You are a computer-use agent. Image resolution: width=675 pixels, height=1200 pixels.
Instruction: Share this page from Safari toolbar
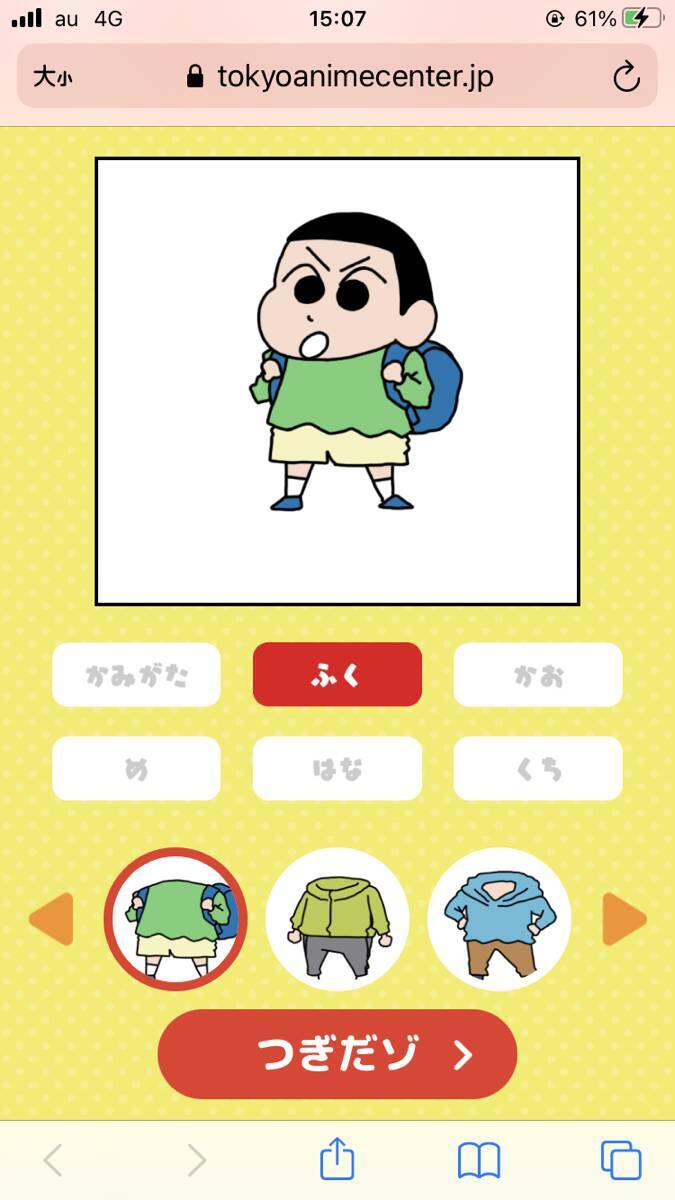(337, 1160)
